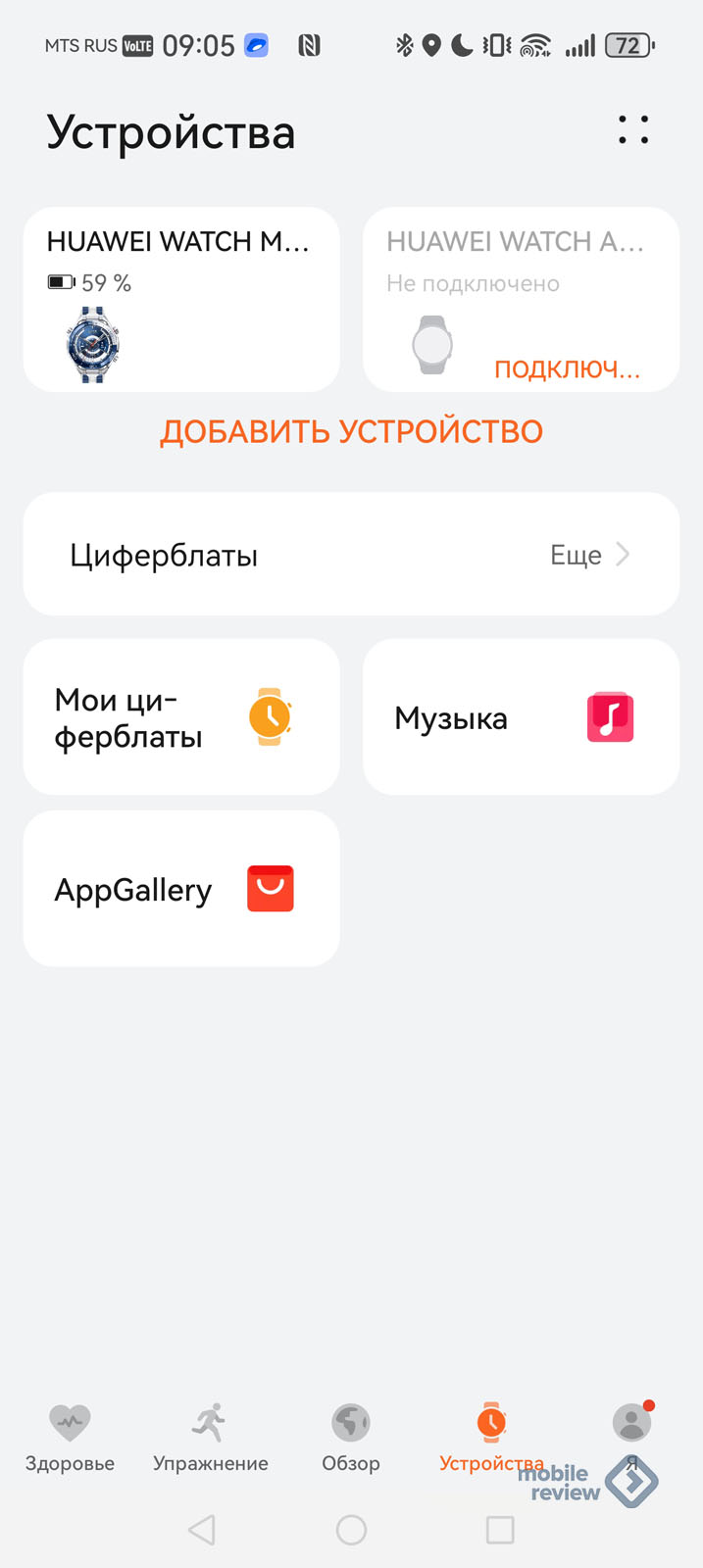The image size is (703, 1568).
Task: Open the HUAWEI WATCH M... device card
Action: coord(181,299)
